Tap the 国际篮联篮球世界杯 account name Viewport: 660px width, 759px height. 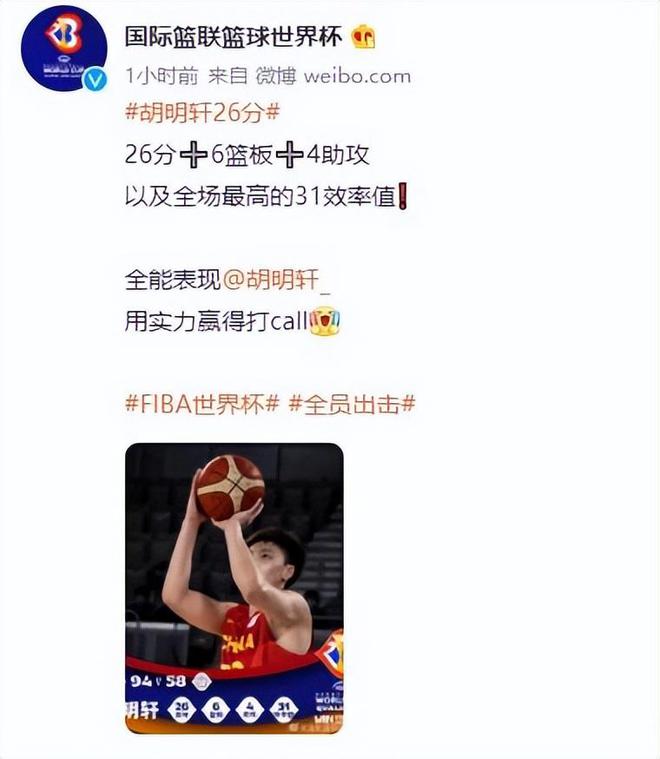pos(234,38)
